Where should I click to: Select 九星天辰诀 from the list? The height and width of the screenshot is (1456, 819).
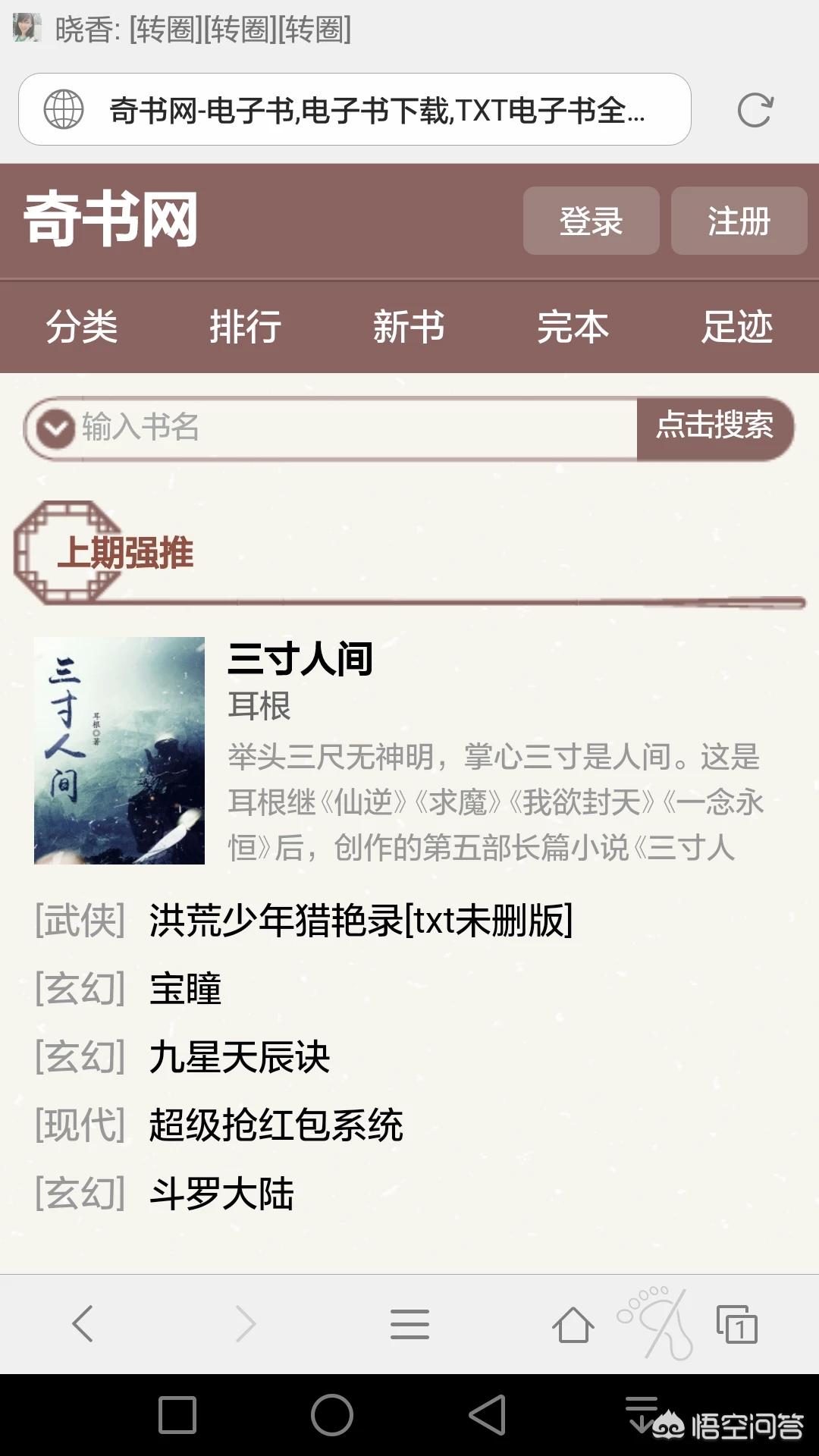click(240, 1057)
